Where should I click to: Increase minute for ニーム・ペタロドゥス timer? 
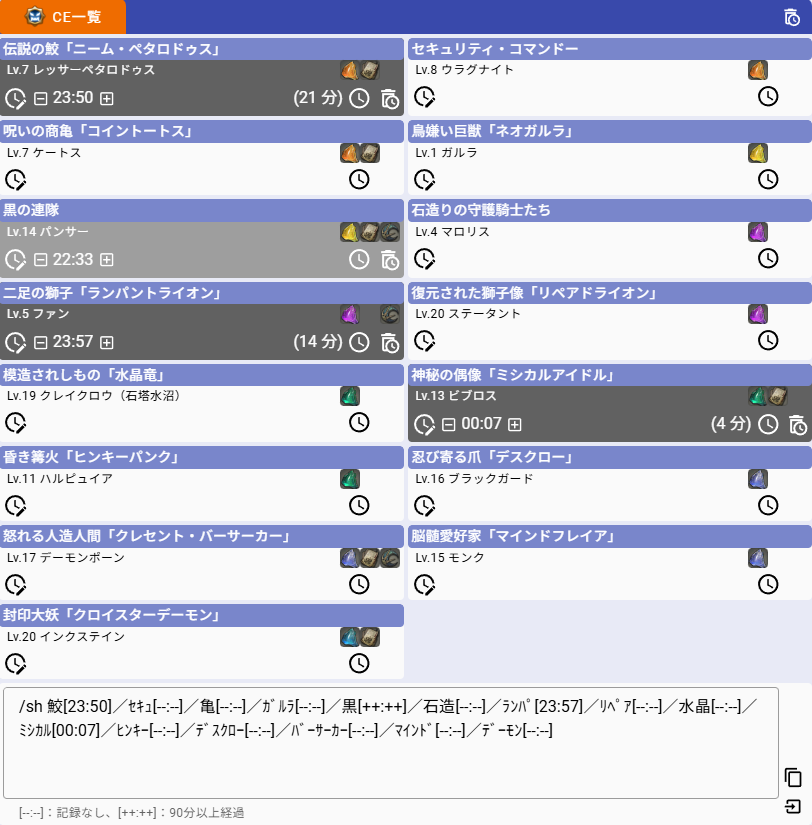pyautogui.click(x=107, y=98)
